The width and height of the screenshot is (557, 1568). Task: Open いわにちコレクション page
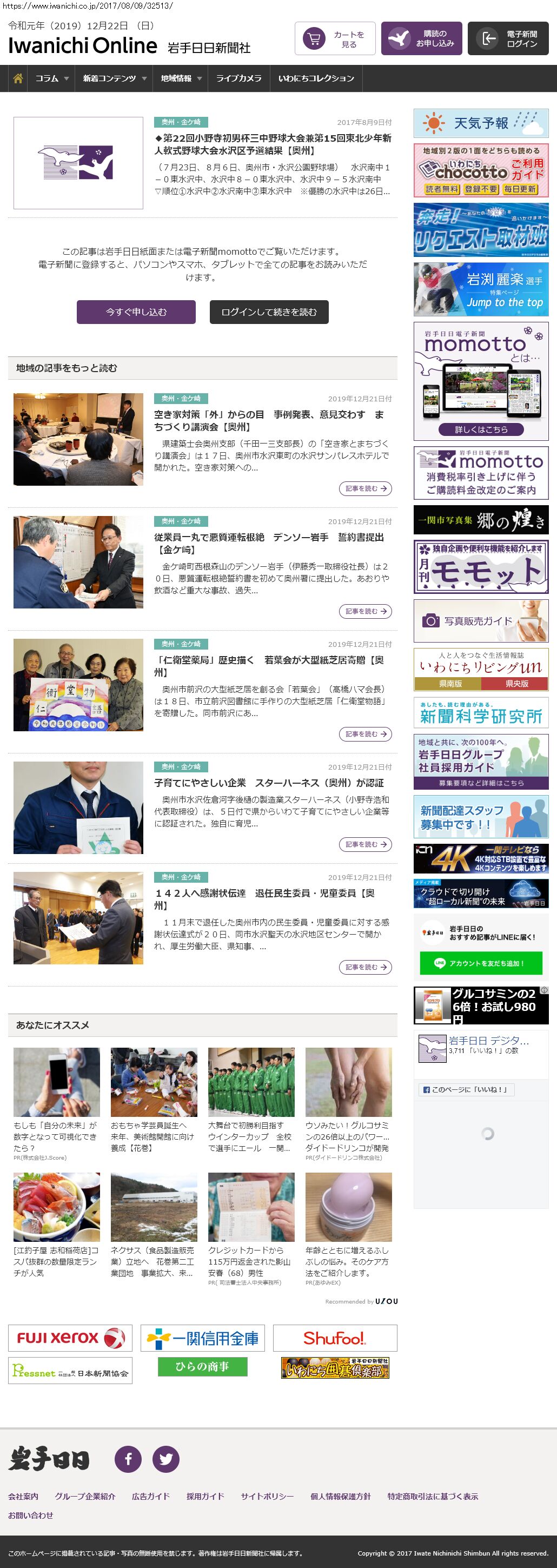(316, 78)
